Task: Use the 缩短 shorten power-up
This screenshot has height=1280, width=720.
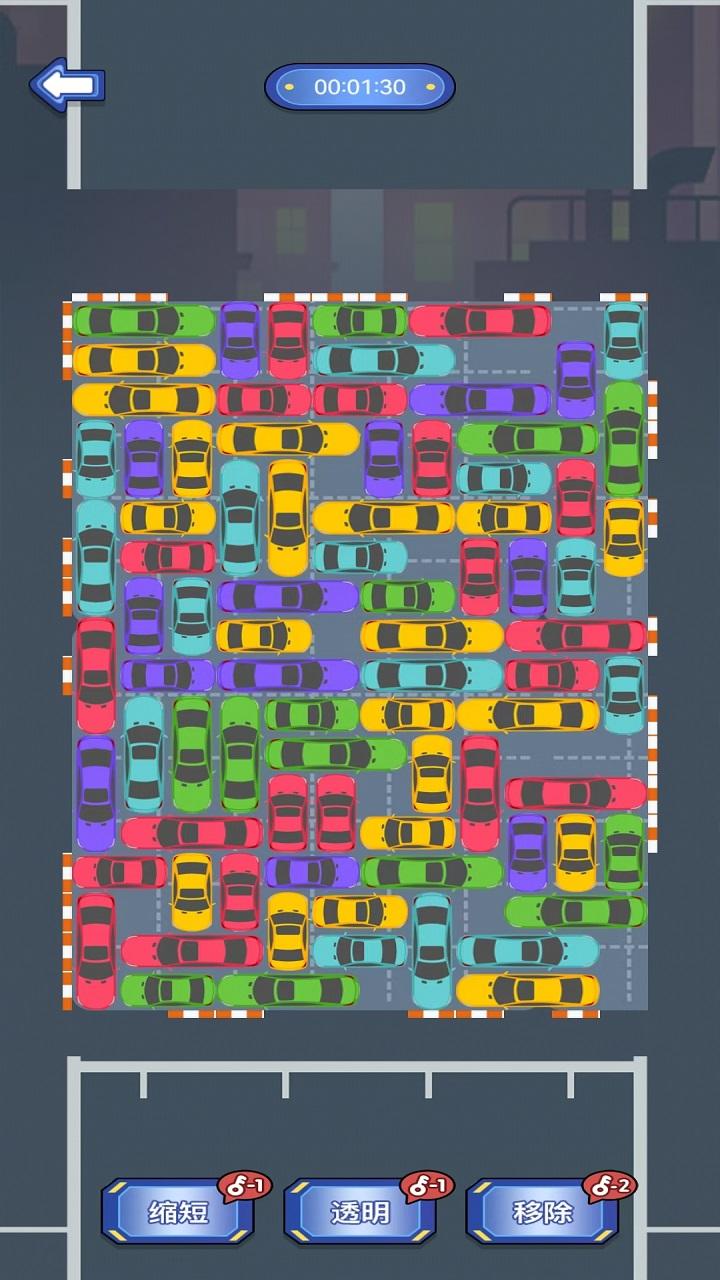Action: tap(178, 1212)
